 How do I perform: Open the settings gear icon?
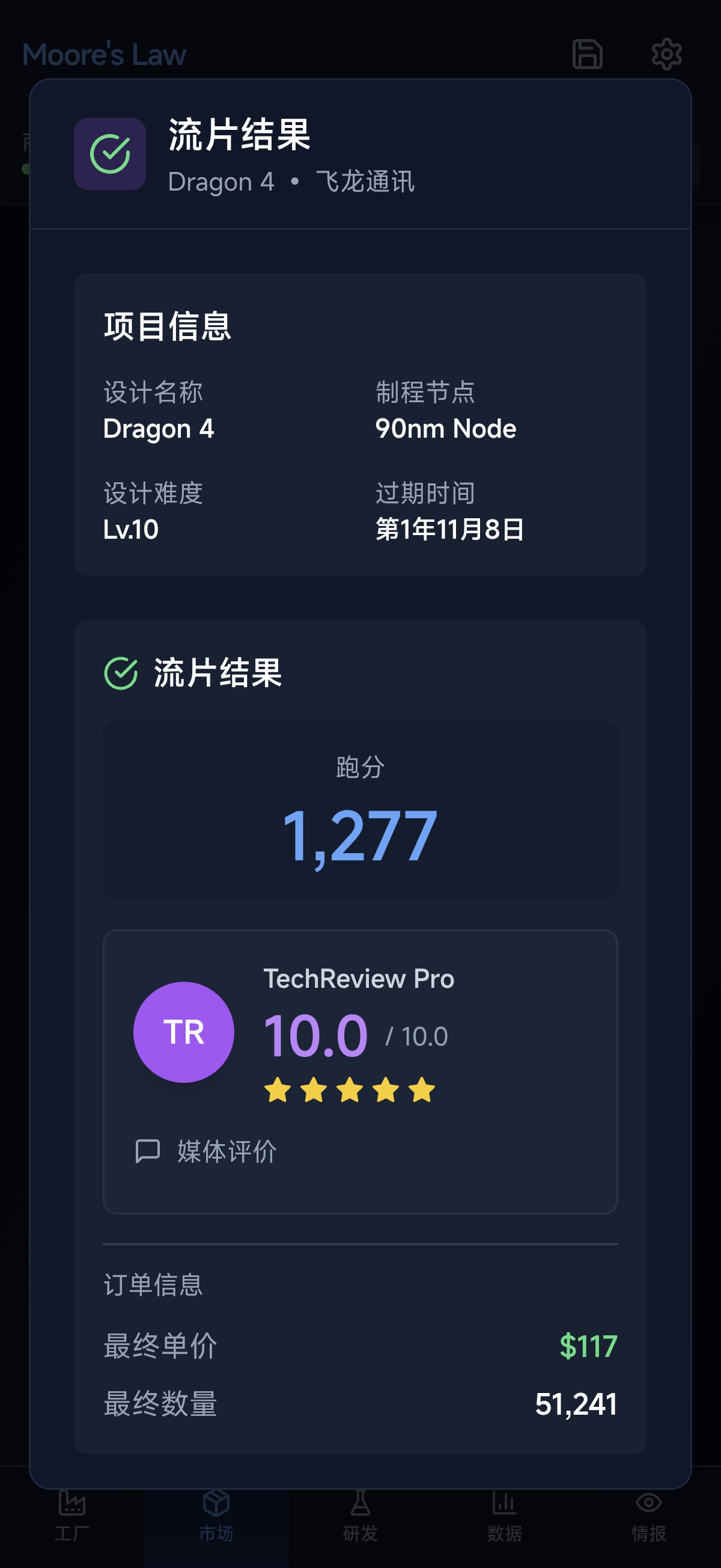click(668, 54)
